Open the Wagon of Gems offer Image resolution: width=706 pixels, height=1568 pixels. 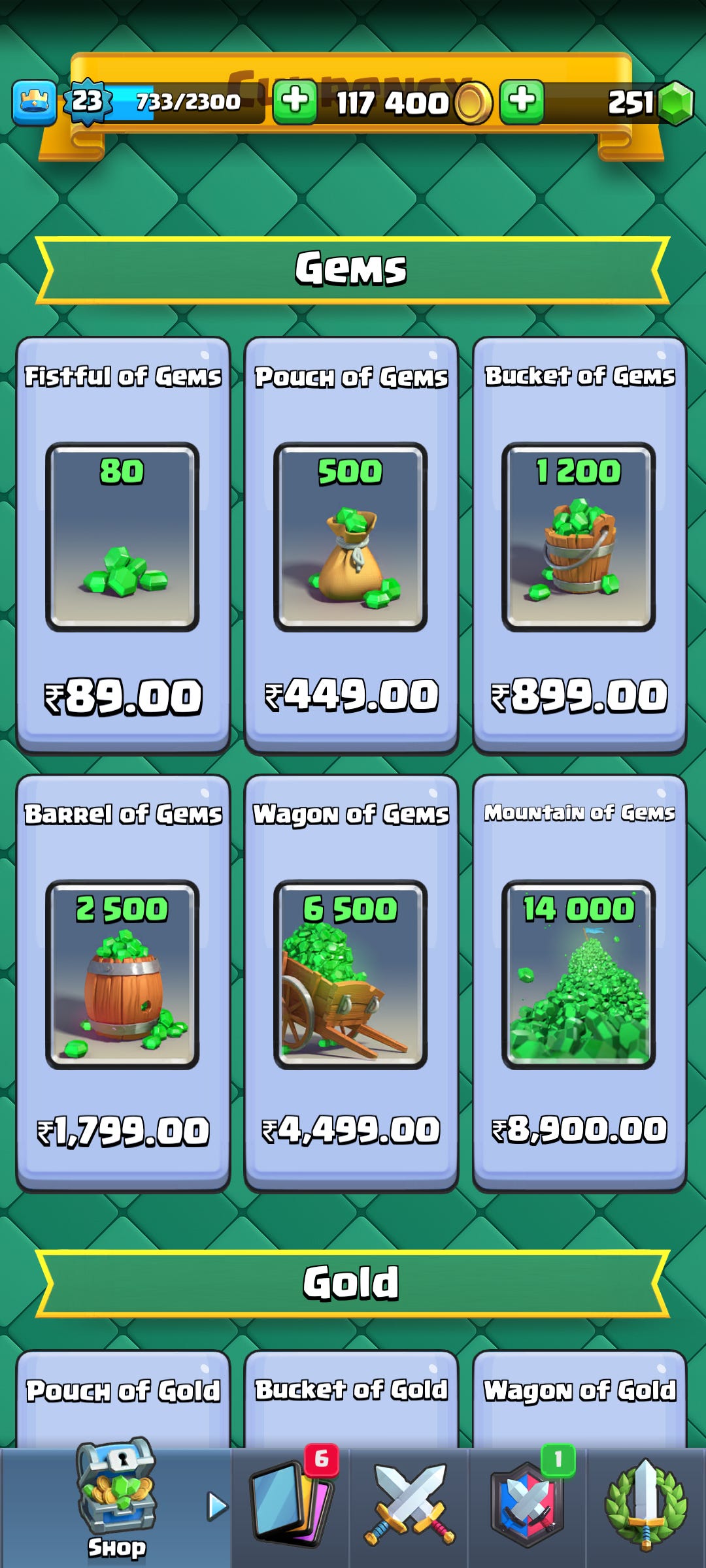[351, 983]
